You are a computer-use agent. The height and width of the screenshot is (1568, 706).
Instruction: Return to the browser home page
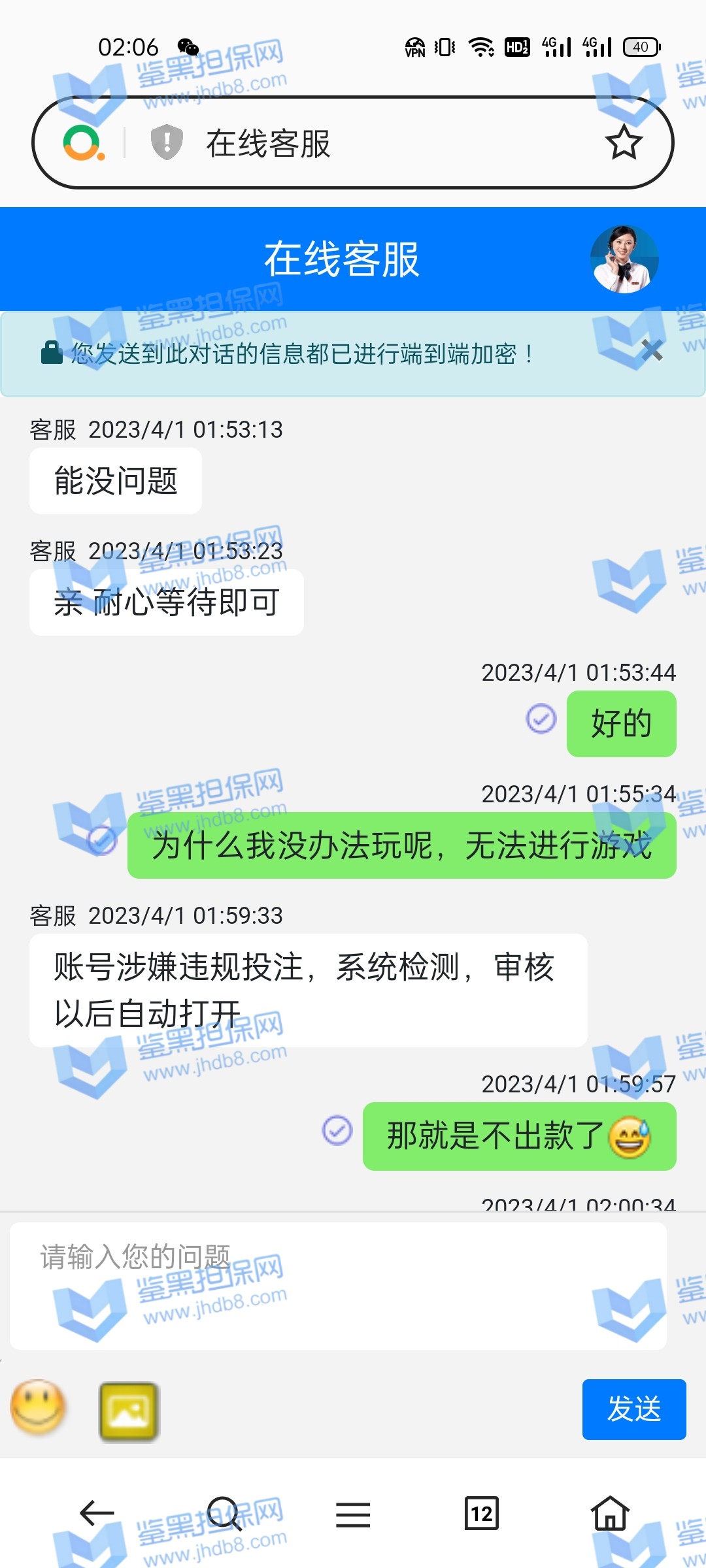pos(610,1513)
